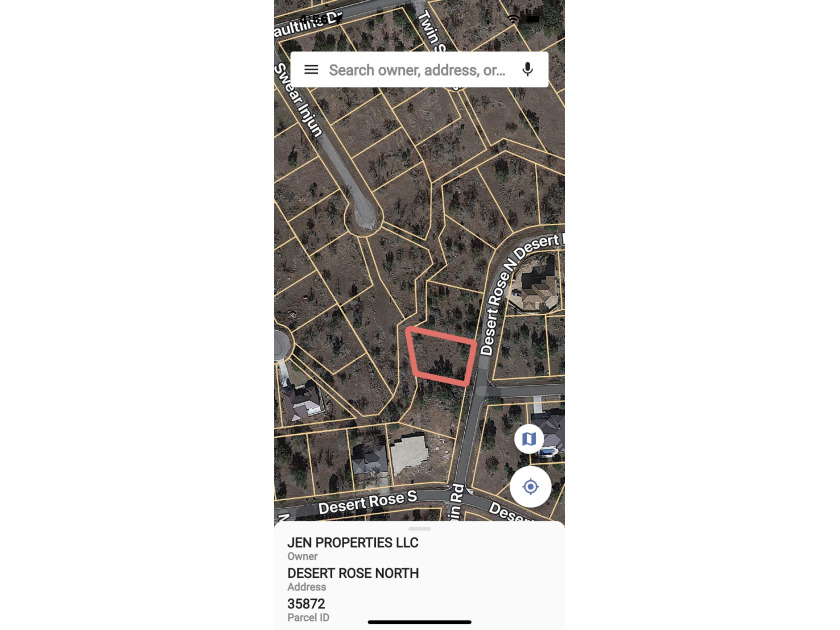The image size is (840, 630).
Task: Open the hamburger menu
Action: click(311, 70)
